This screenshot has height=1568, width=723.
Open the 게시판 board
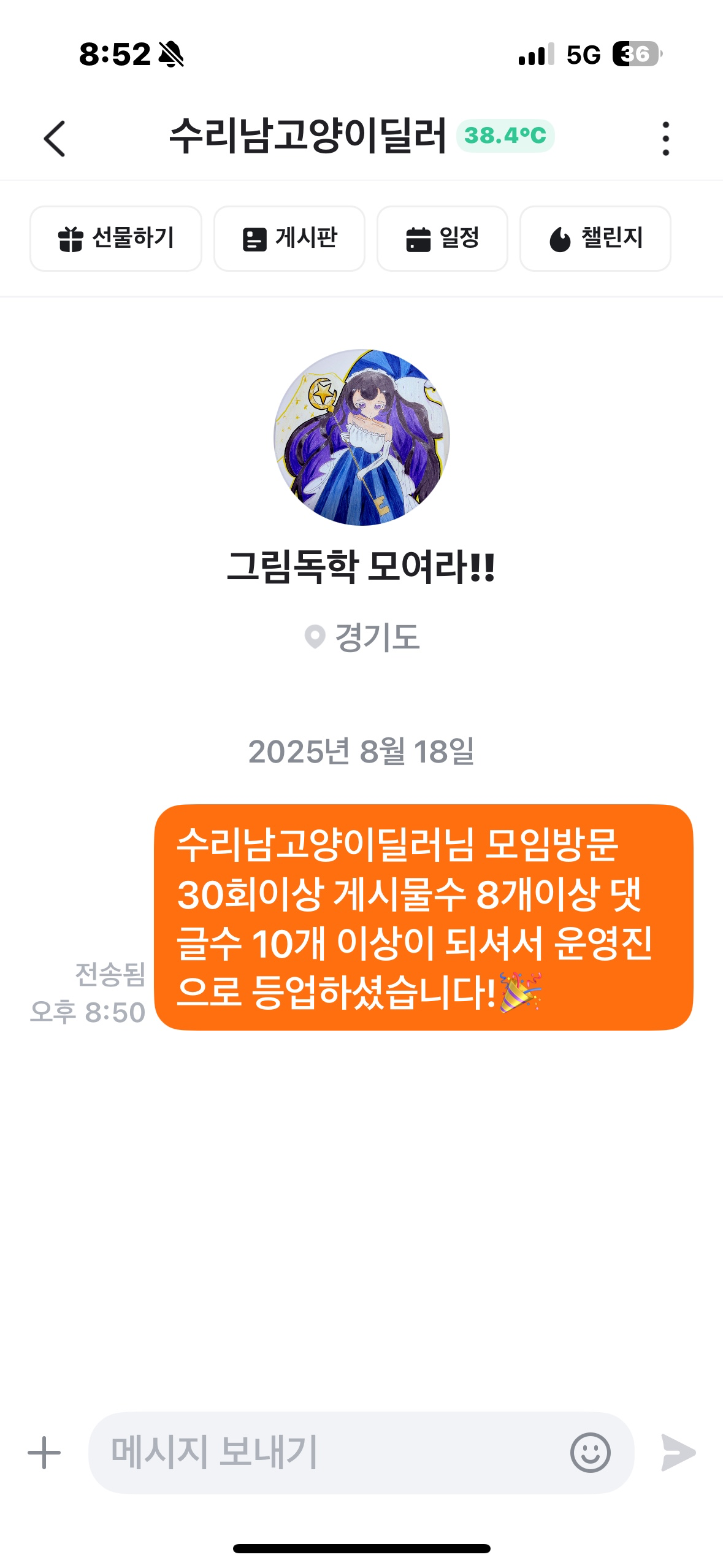pyautogui.click(x=289, y=239)
